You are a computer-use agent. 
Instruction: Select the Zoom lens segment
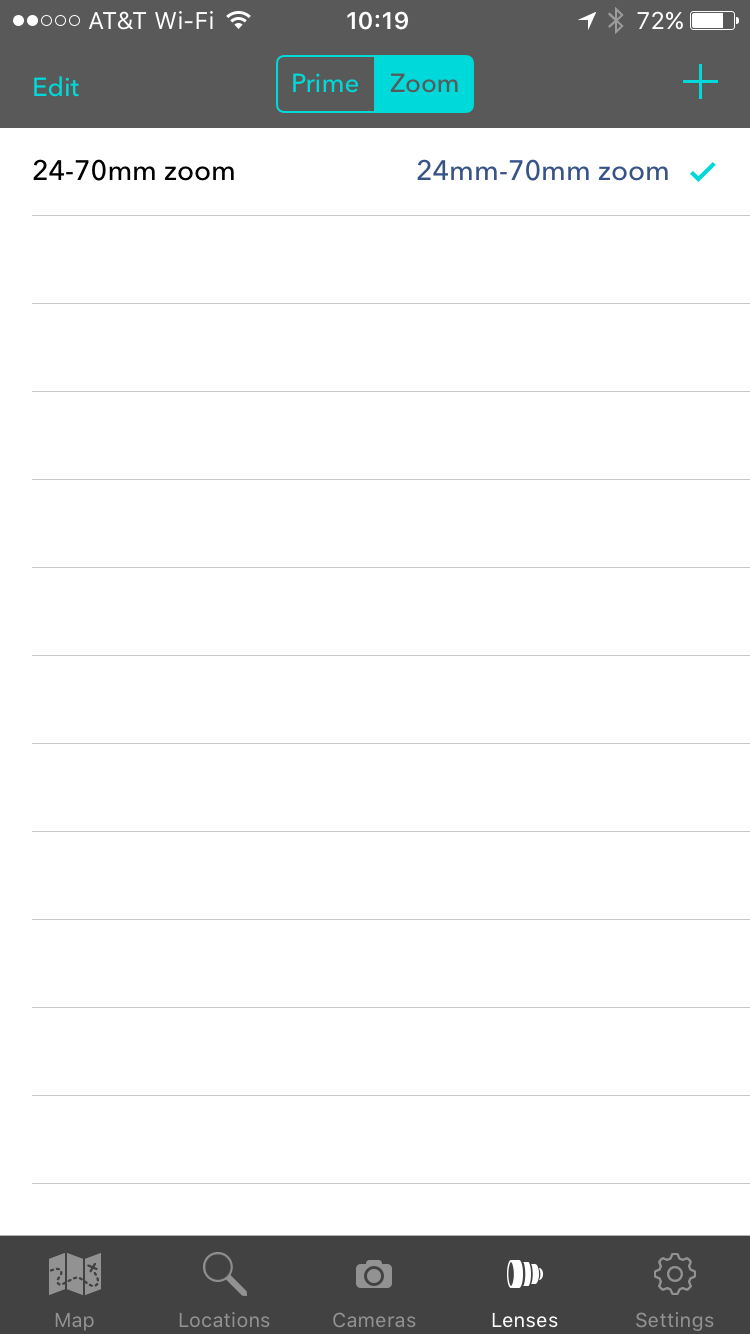[424, 84]
